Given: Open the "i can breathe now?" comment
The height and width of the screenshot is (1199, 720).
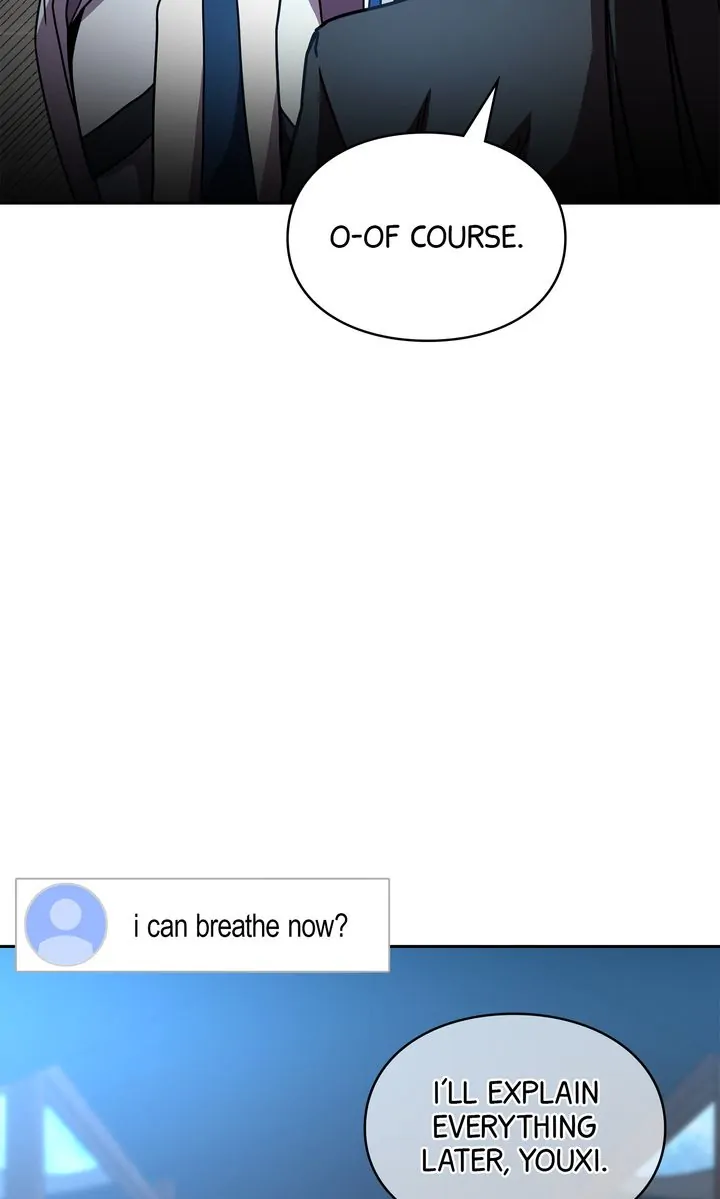Looking at the screenshot, I should [203, 925].
